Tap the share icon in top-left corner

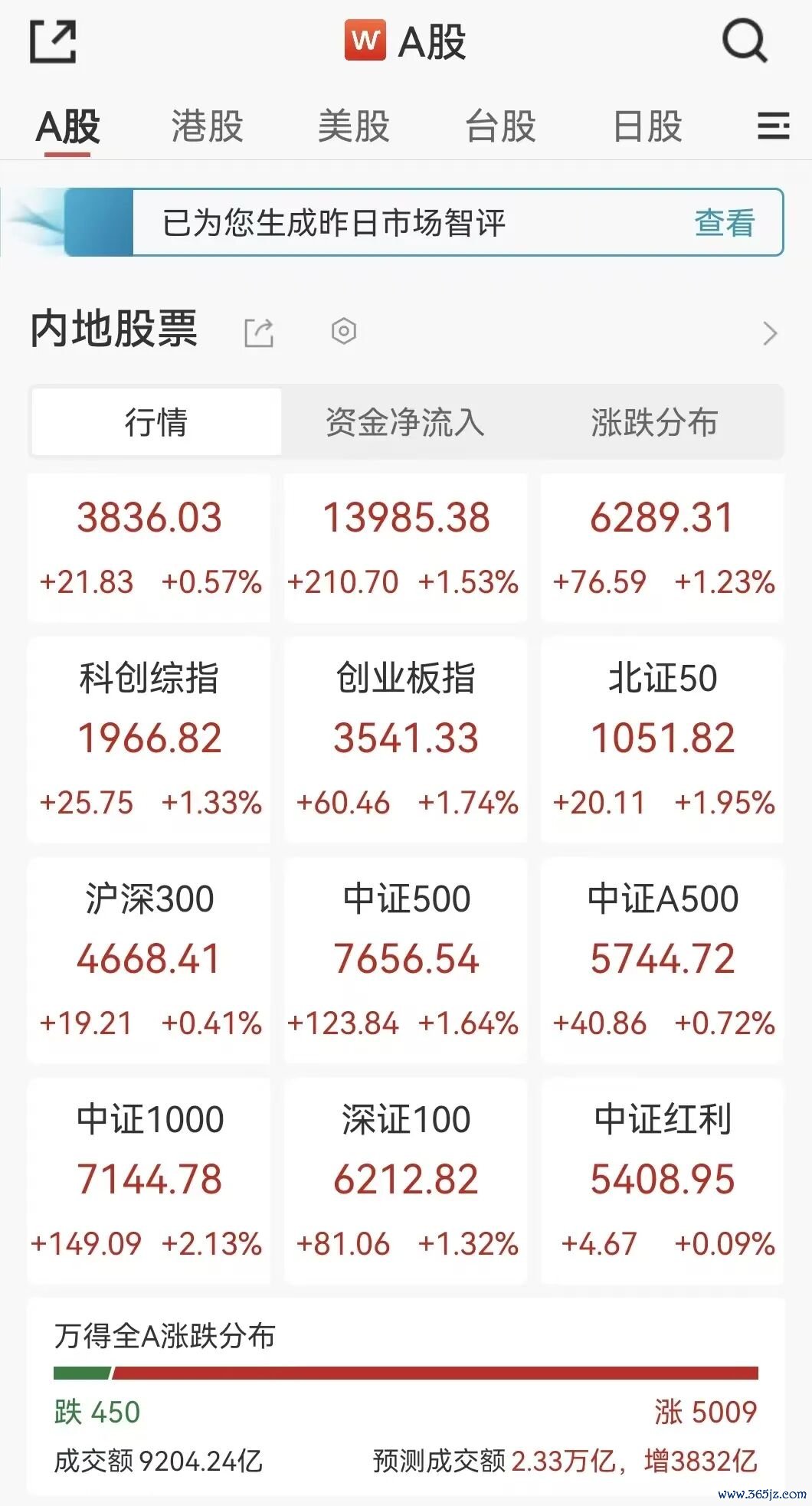(53, 41)
